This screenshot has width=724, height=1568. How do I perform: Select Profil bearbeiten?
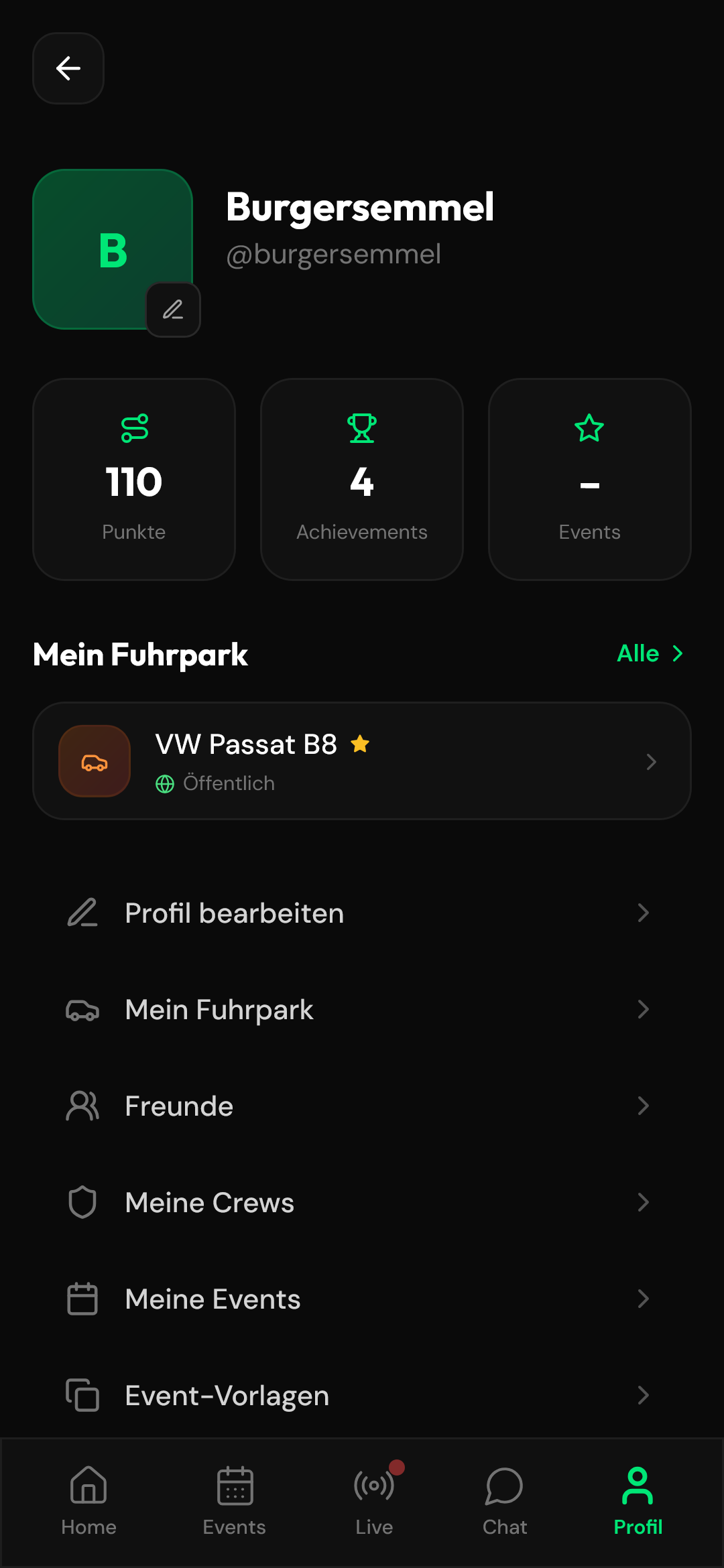(x=233, y=913)
